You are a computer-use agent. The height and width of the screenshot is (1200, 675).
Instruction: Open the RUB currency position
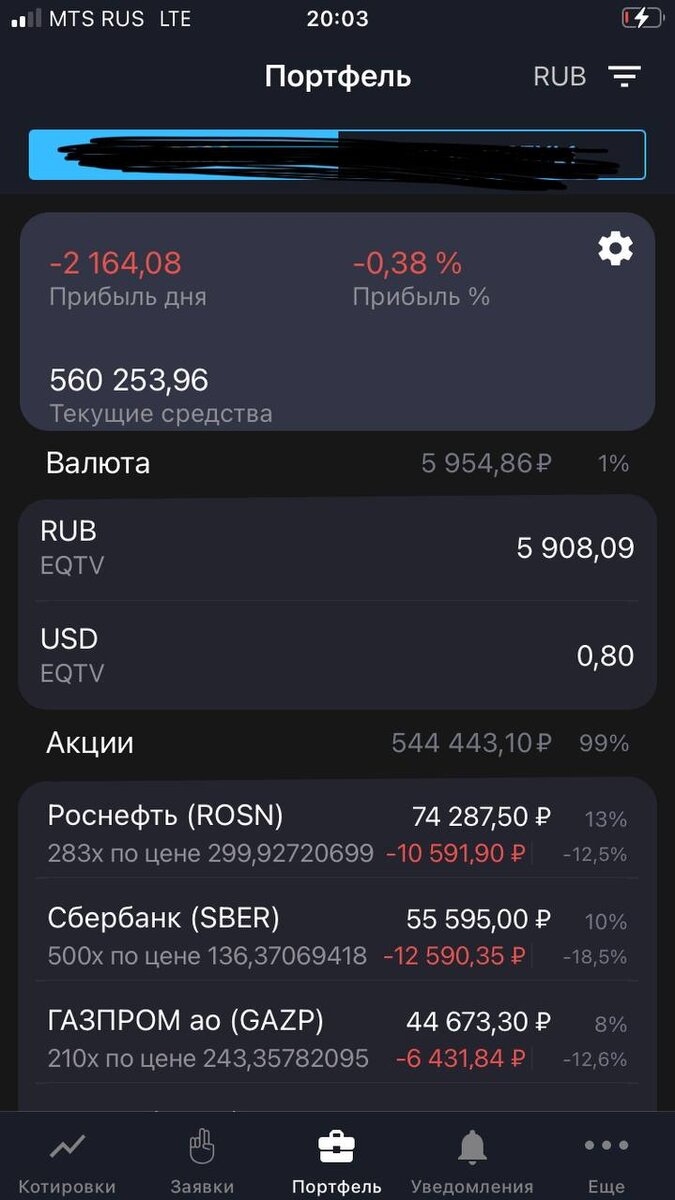tap(337, 548)
